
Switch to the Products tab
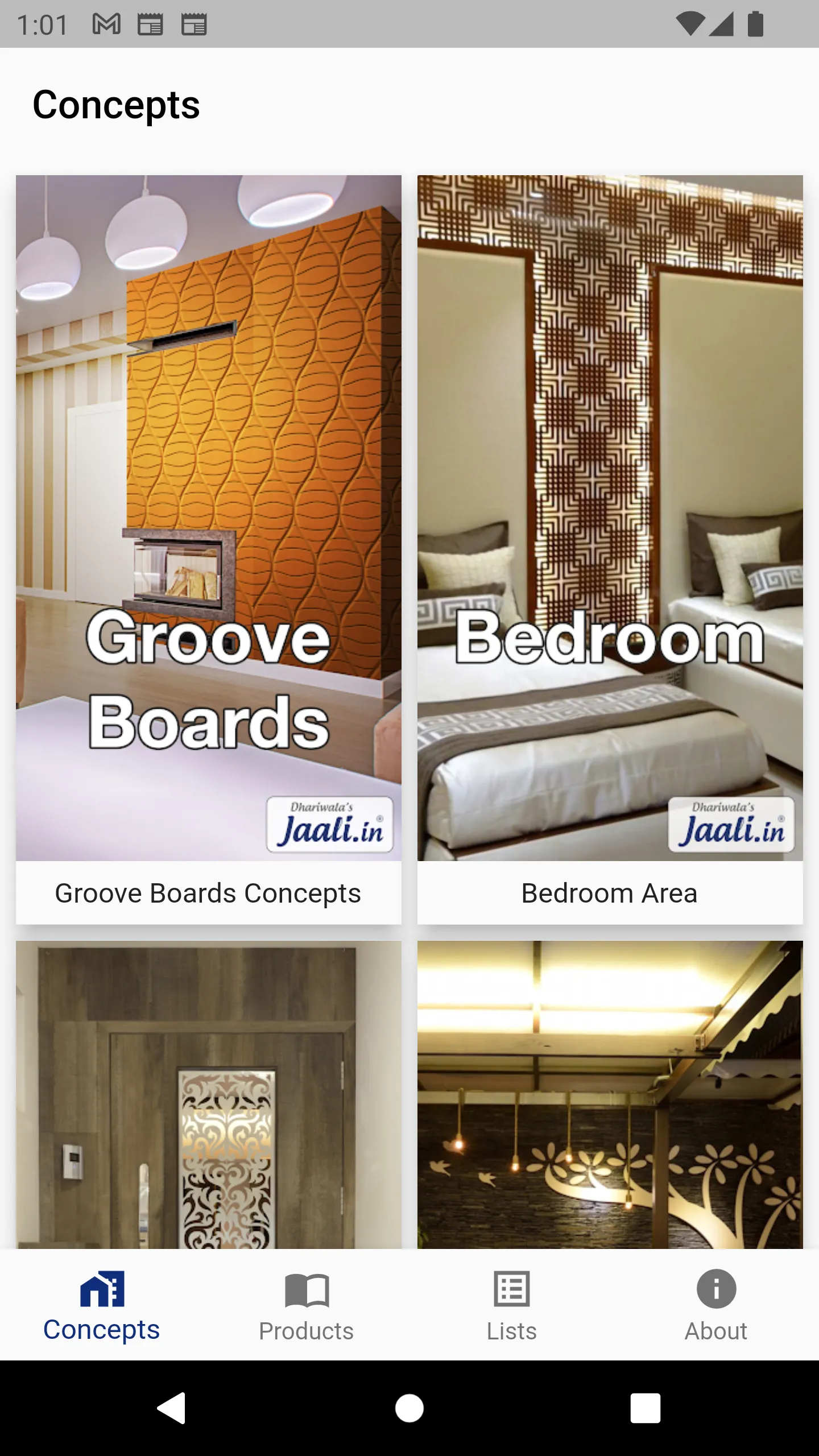coord(307,1306)
